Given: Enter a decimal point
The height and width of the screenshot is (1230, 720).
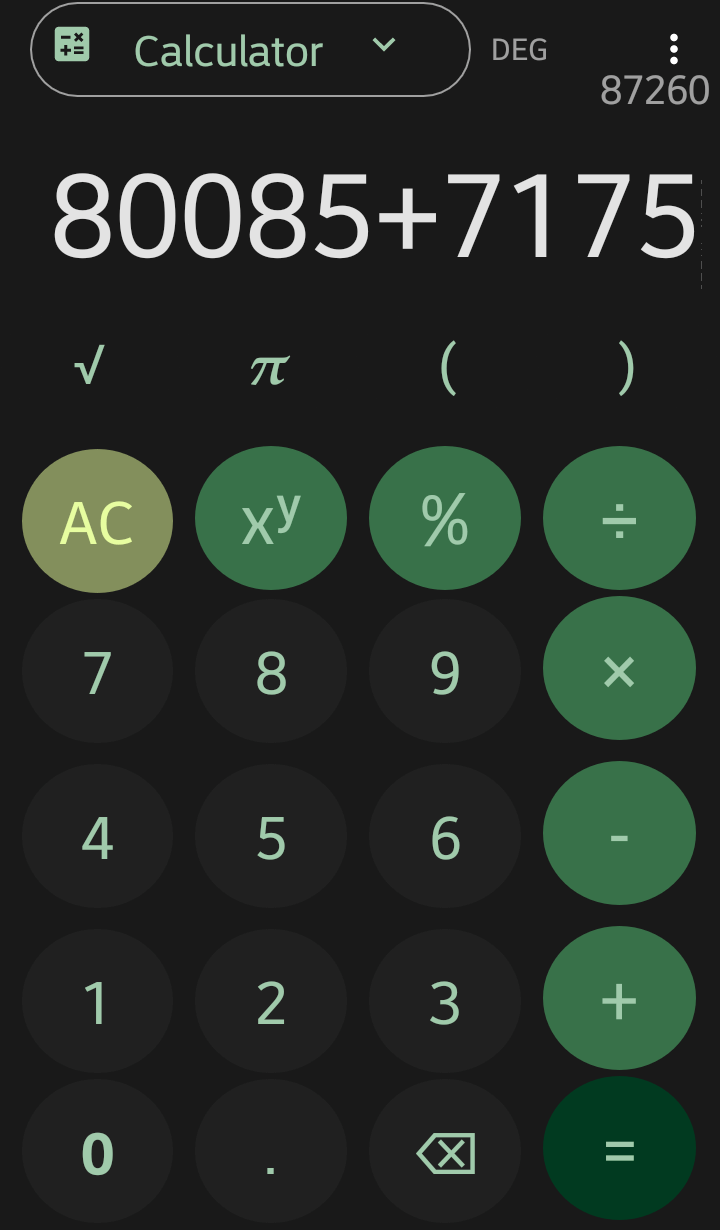Looking at the screenshot, I should coord(271,1154).
